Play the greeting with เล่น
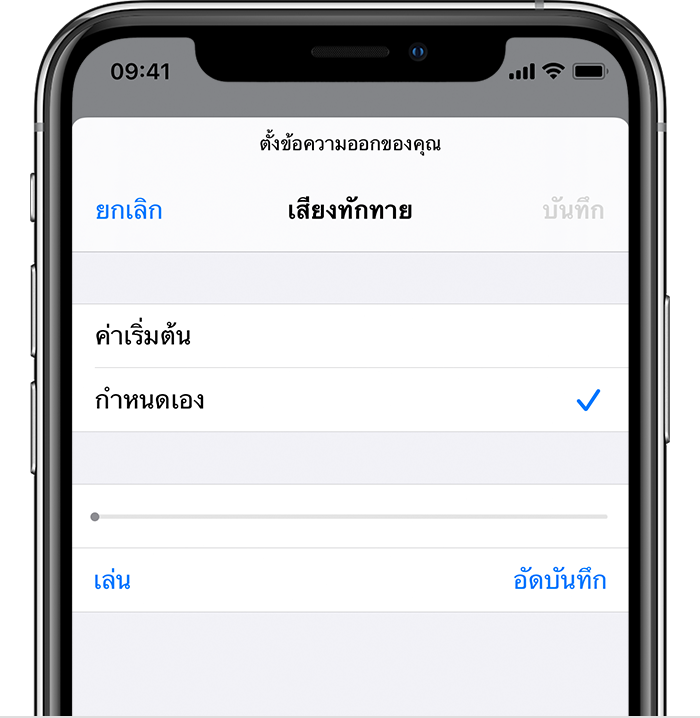The height and width of the screenshot is (718, 700). [112, 580]
